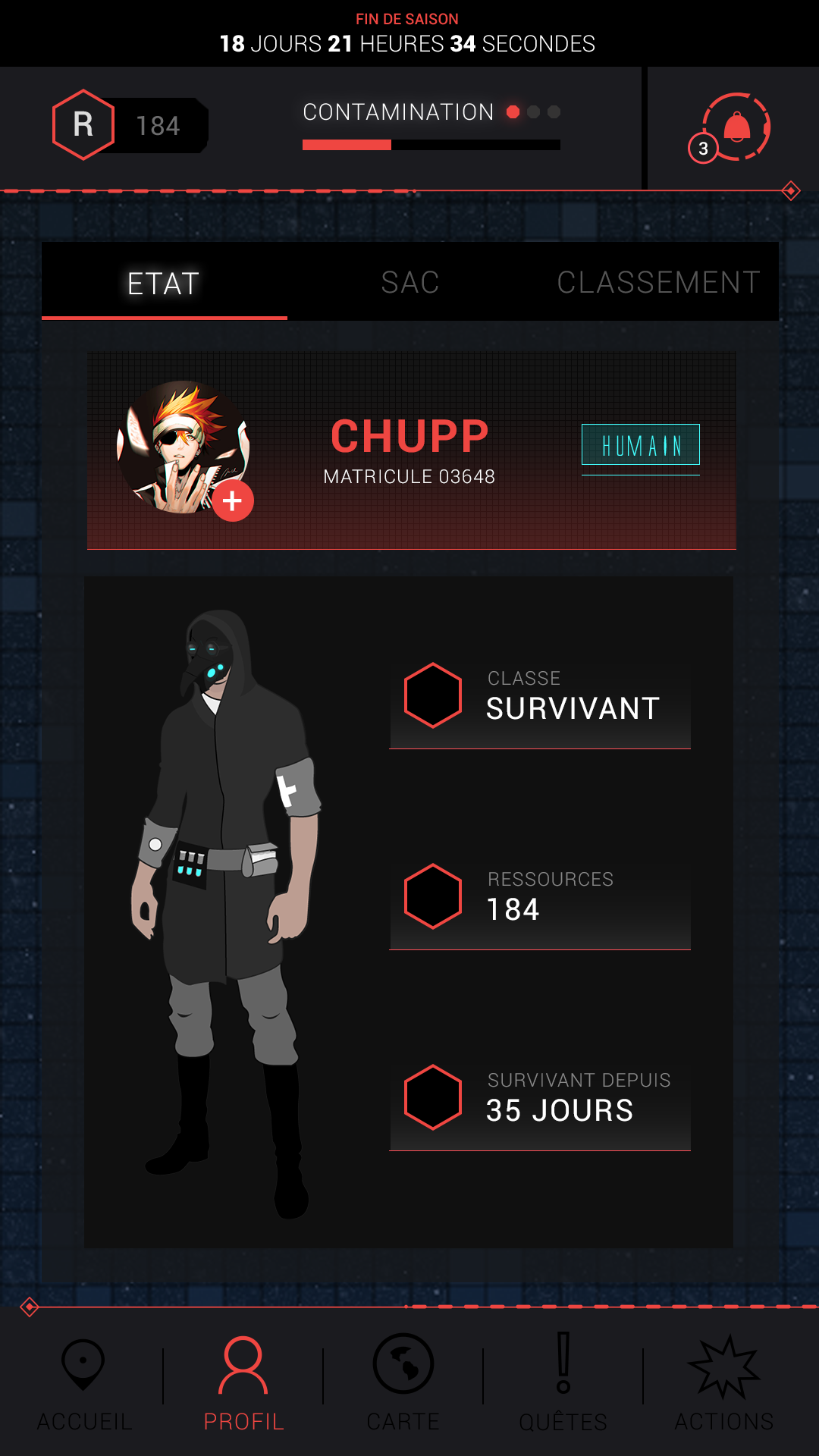Select the ETAT tab

click(164, 282)
